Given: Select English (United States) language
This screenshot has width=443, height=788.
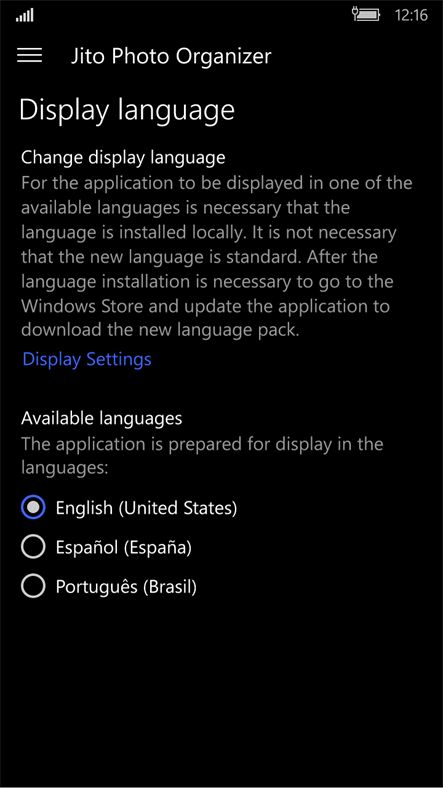Looking at the screenshot, I should (x=129, y=508).
